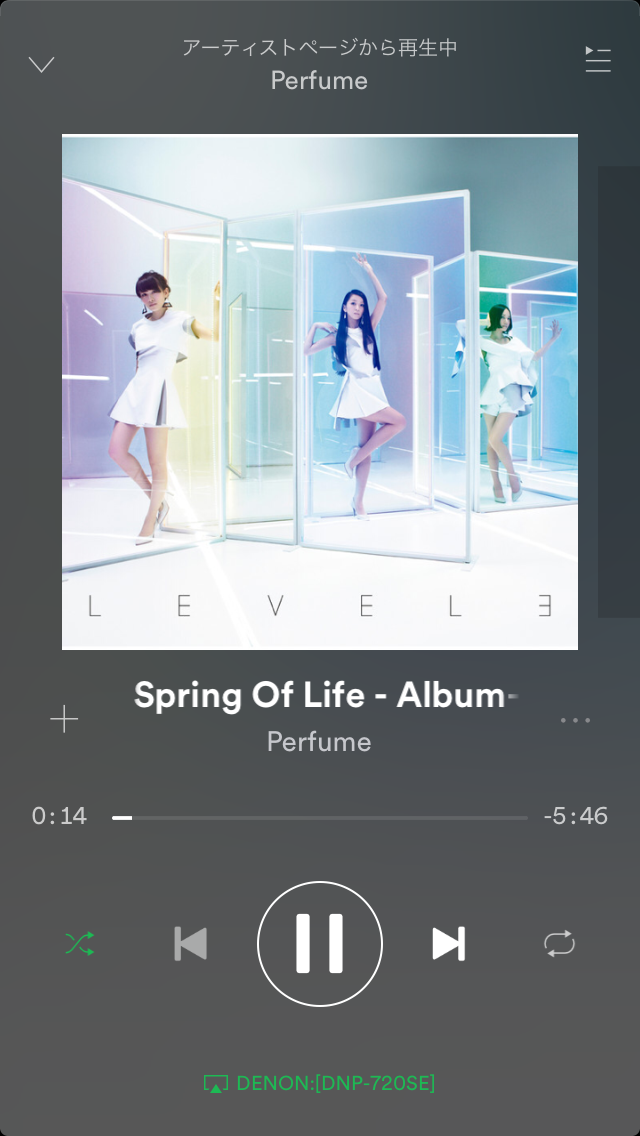Image resolution: width=640 pixels, height=1136 pixels.
Task: Collapse the now playing screen
Action: pyautogui.click(x=41, y=65)
